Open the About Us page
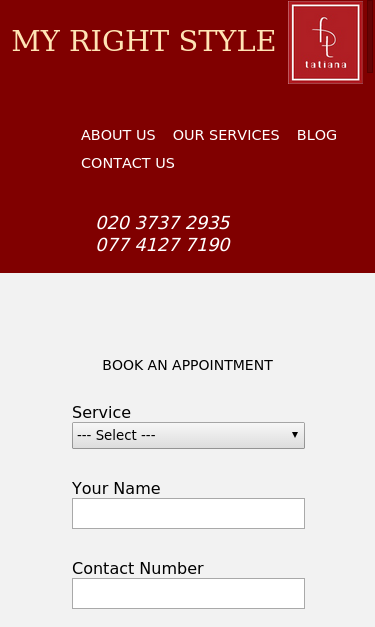The height and width of the screenshot is (627, 375). (118, 135)
